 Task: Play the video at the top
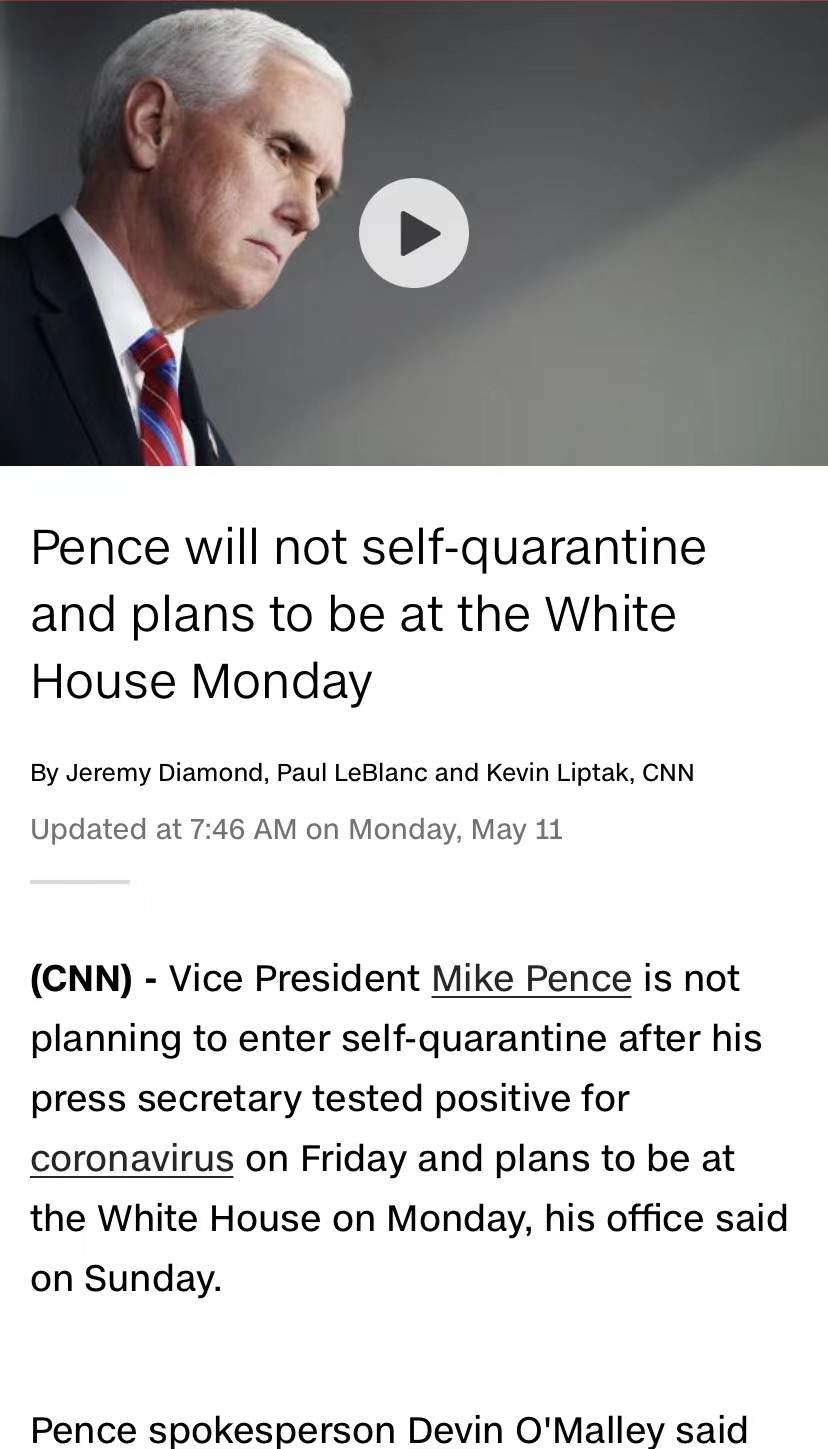click(x=413, y=233)
